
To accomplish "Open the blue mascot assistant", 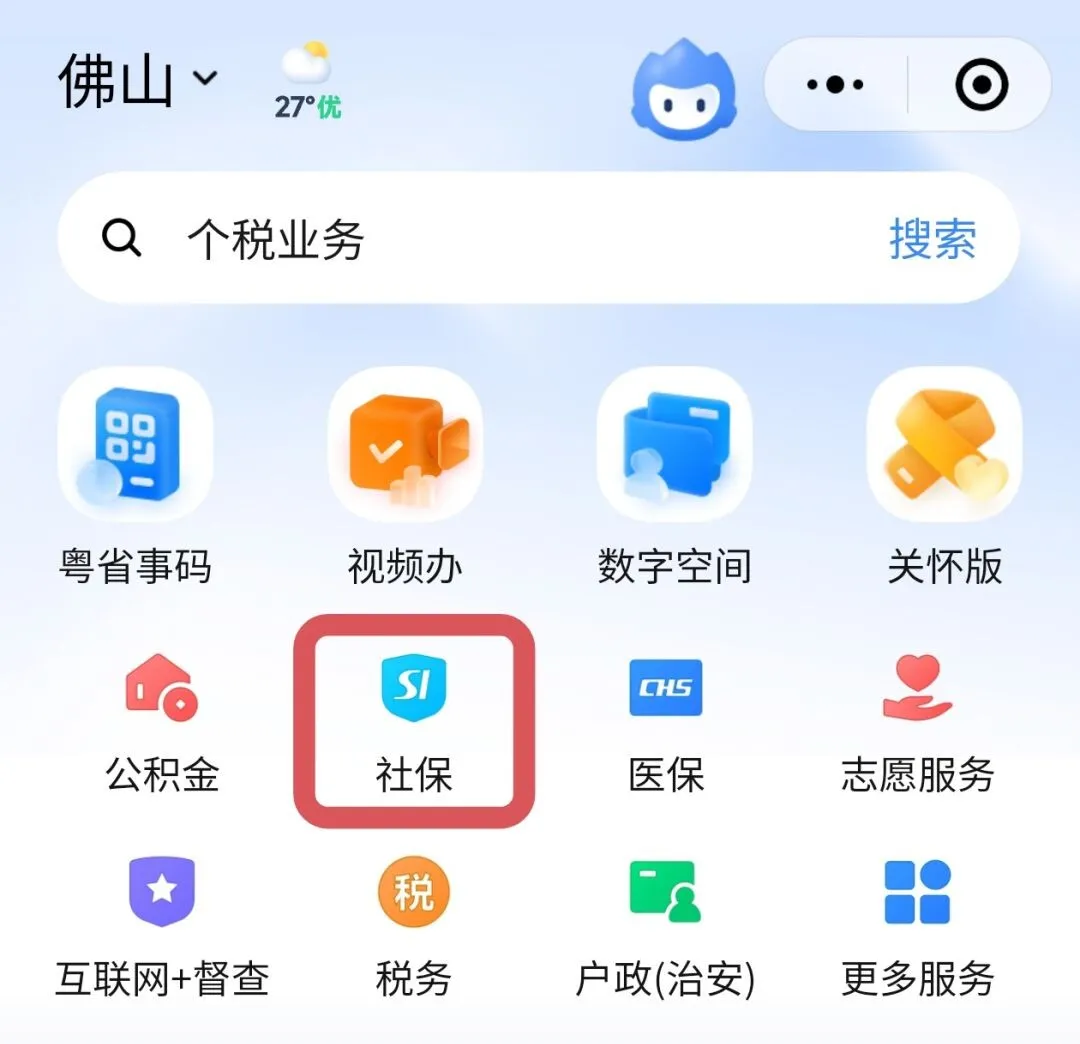I will (x=683, y=89).
